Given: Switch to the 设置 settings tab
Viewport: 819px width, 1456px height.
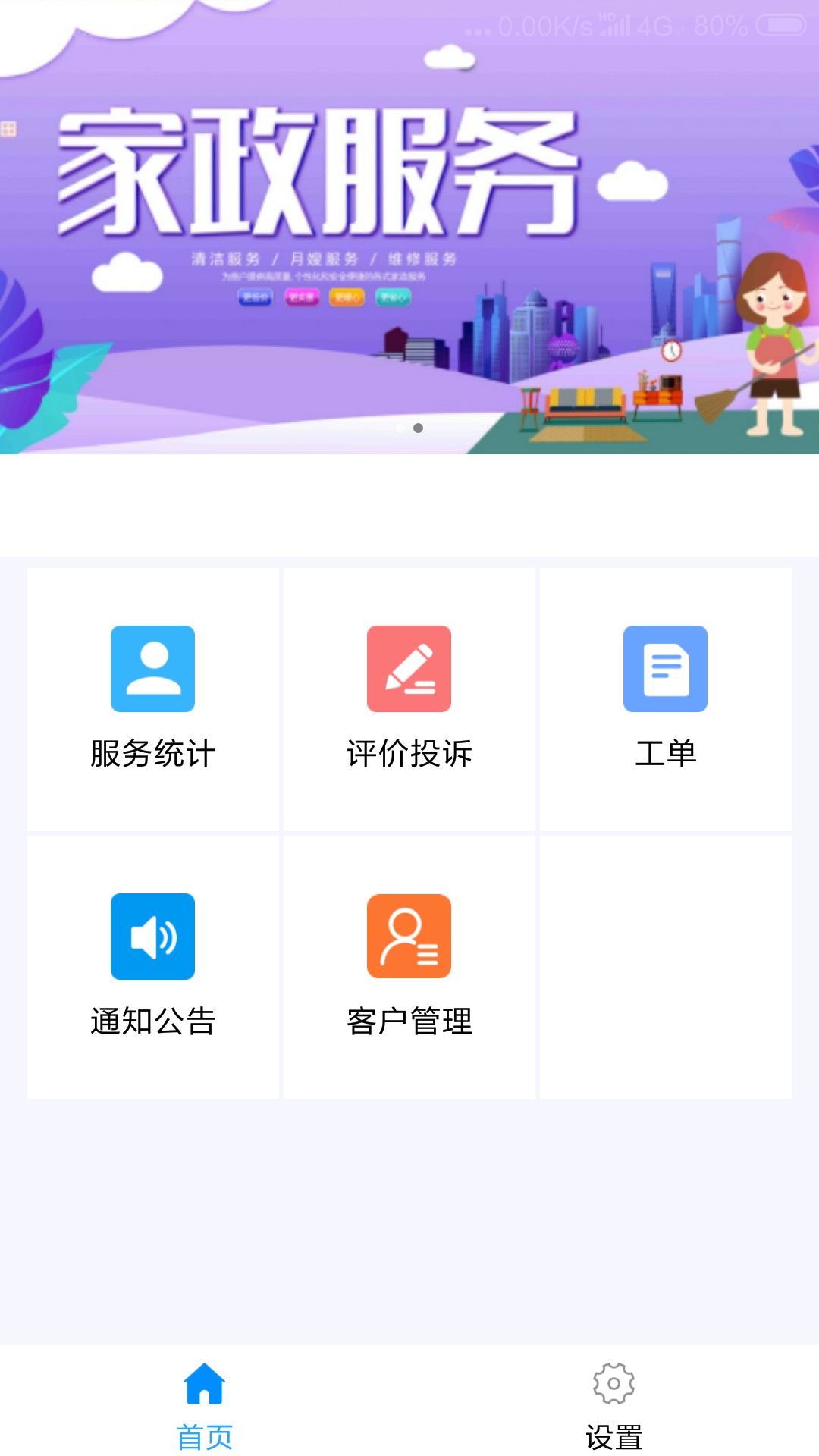Looking at the screenshot, I should point(613,1403).
